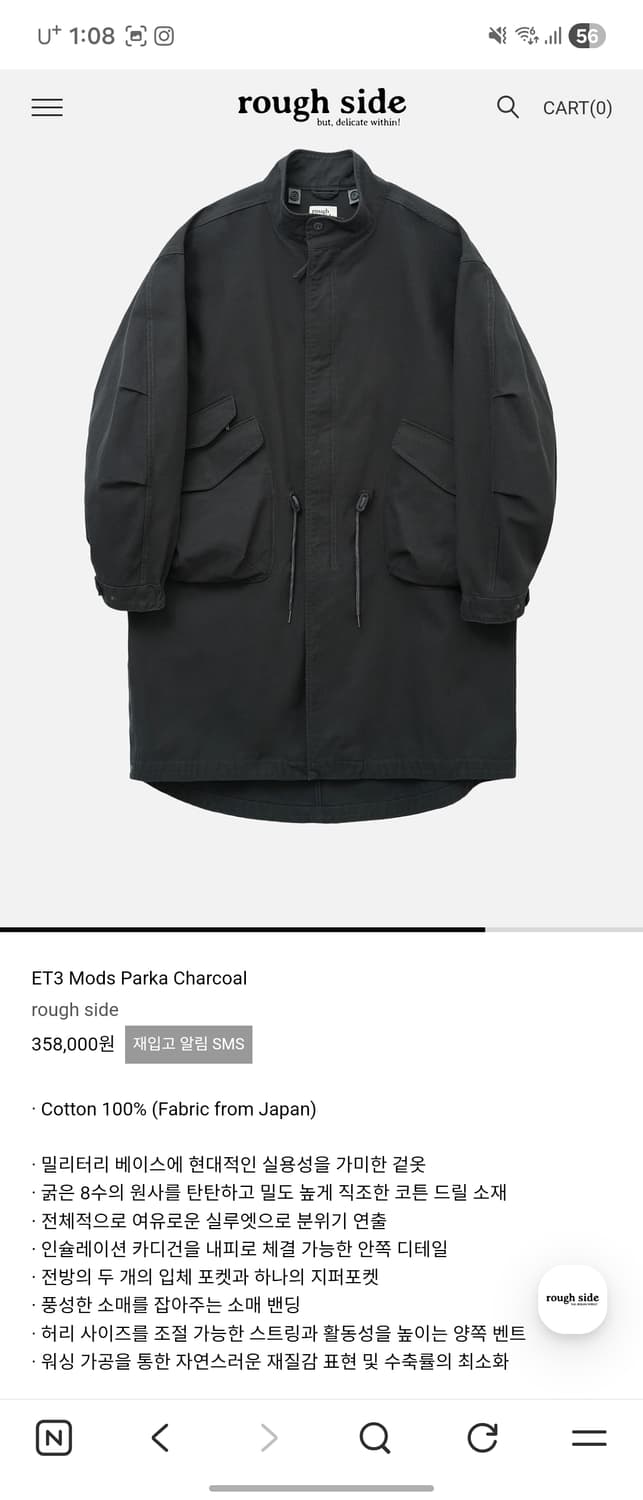Open the Naver home button in browser bar
The width and height of the screenshot is (643, 1500).
[53, 1438]
